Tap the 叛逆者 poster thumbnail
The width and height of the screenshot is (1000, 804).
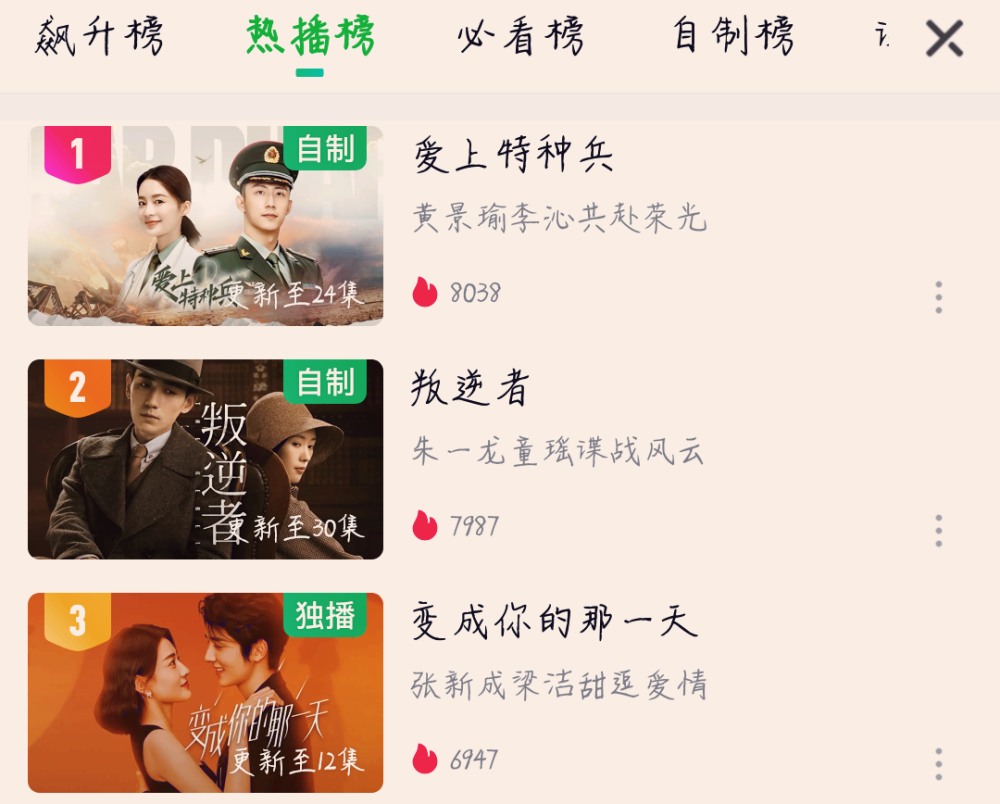[x=205, y=459]
